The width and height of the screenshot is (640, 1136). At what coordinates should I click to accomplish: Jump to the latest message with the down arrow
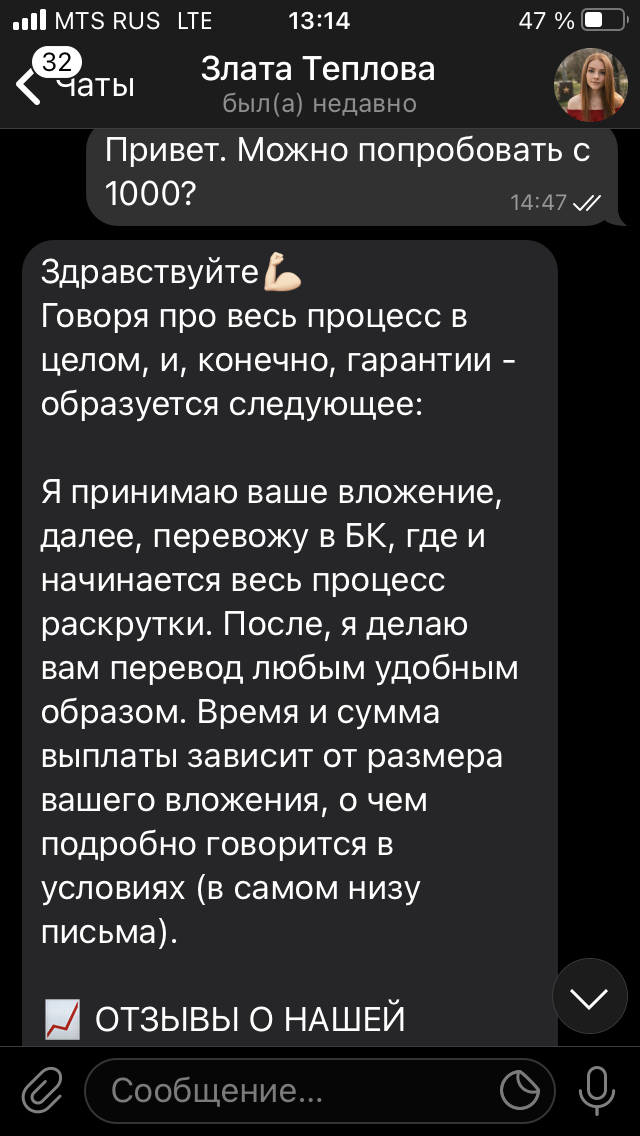tap(590, 999)
